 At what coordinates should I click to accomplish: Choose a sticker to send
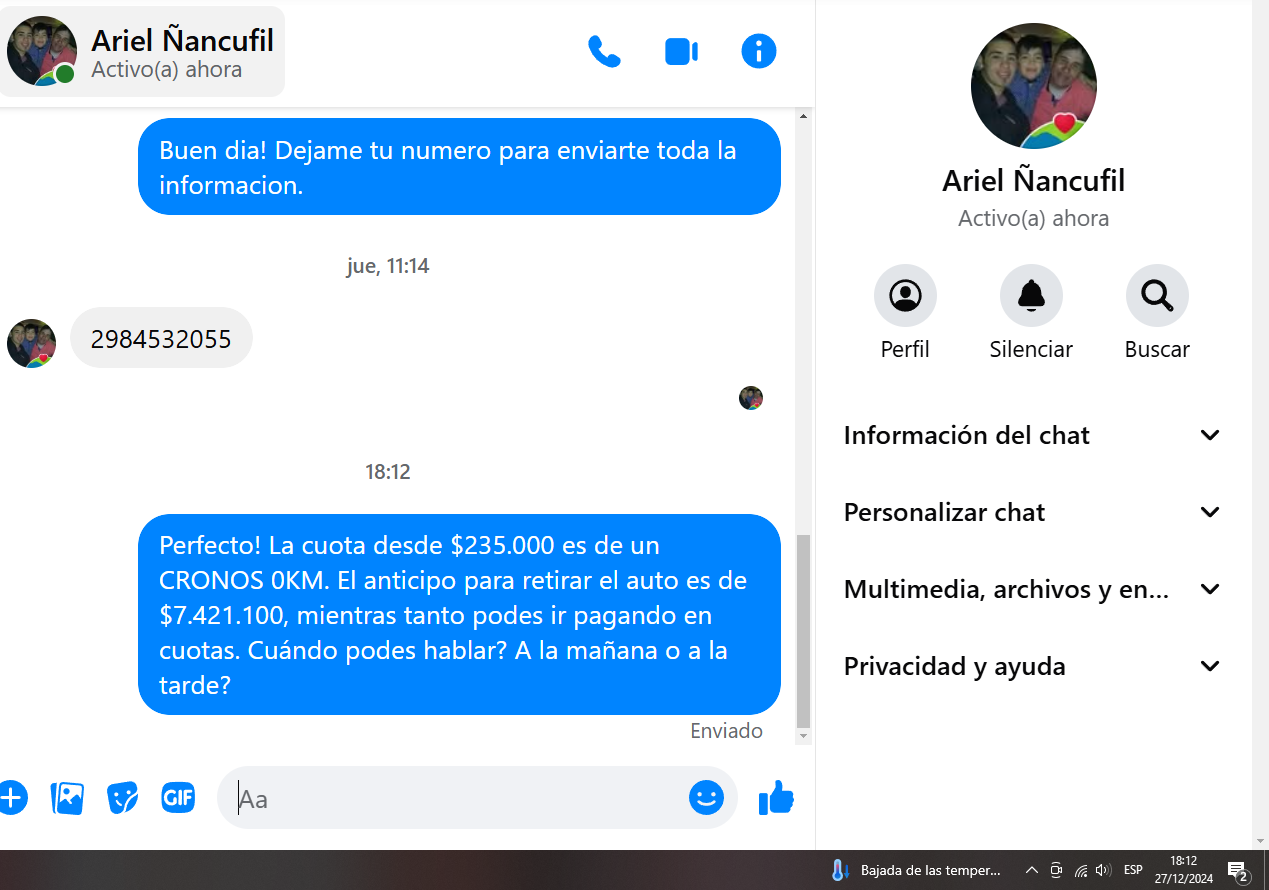tap(122, 798)
